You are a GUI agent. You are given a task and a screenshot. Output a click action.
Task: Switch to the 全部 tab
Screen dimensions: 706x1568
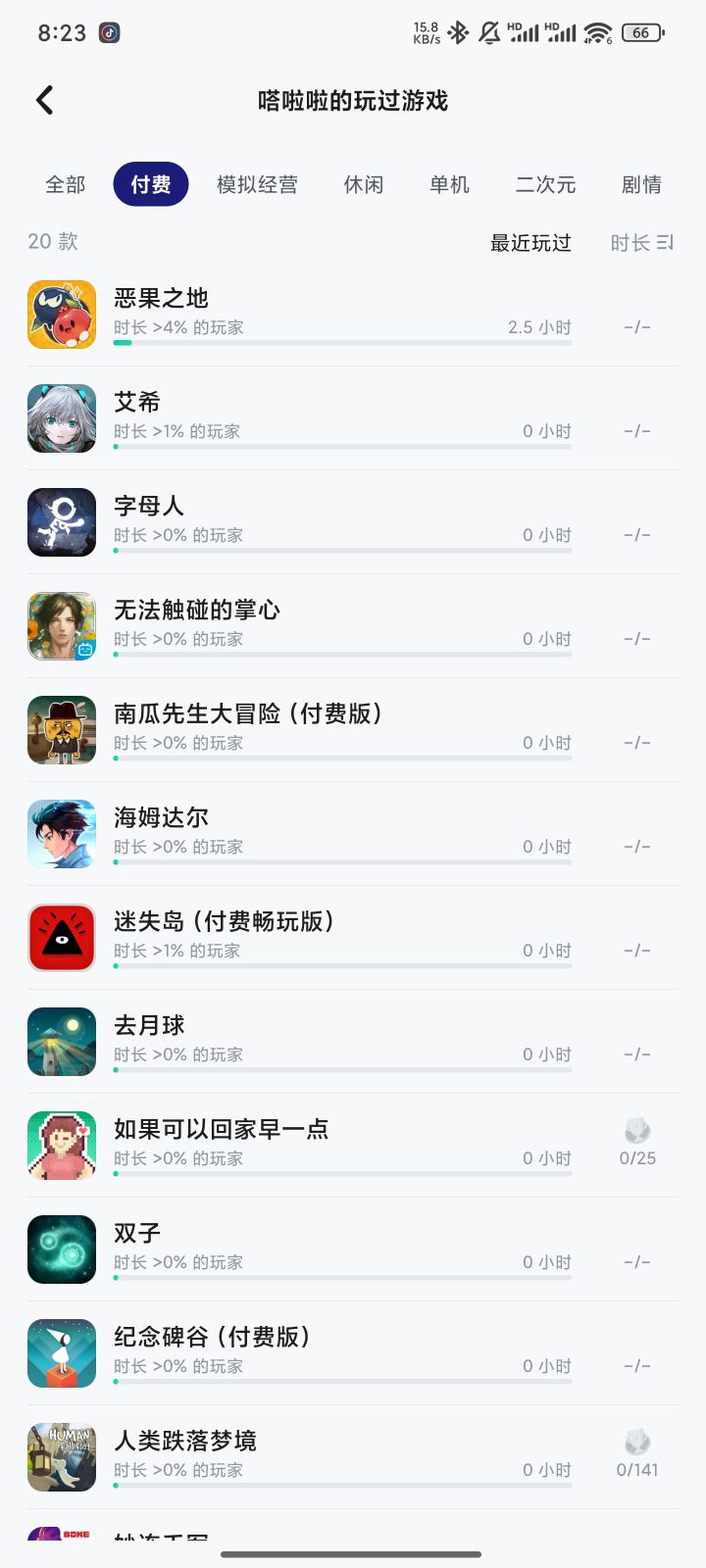tap(66, 184)
